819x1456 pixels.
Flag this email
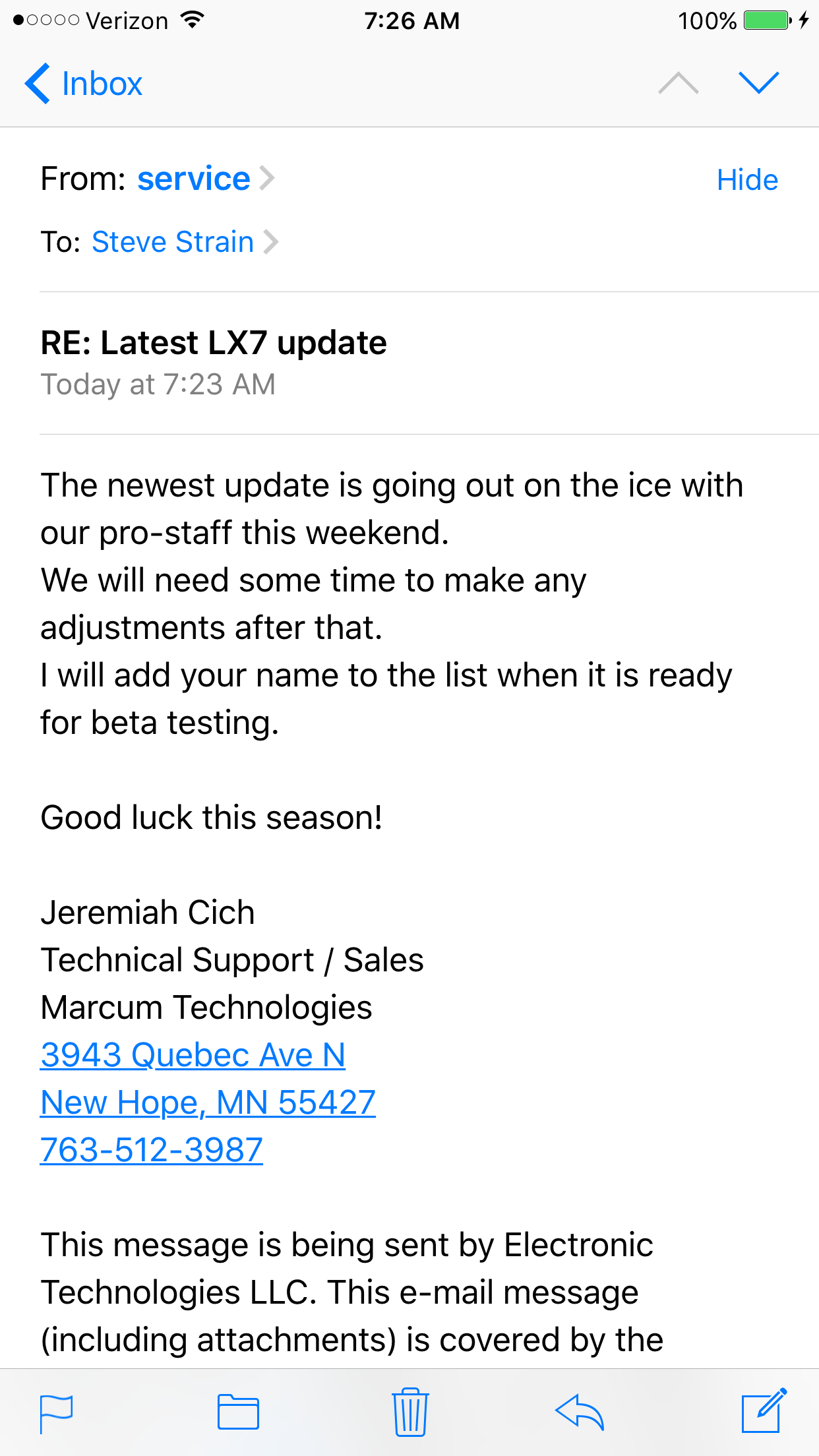[57, 1414]
